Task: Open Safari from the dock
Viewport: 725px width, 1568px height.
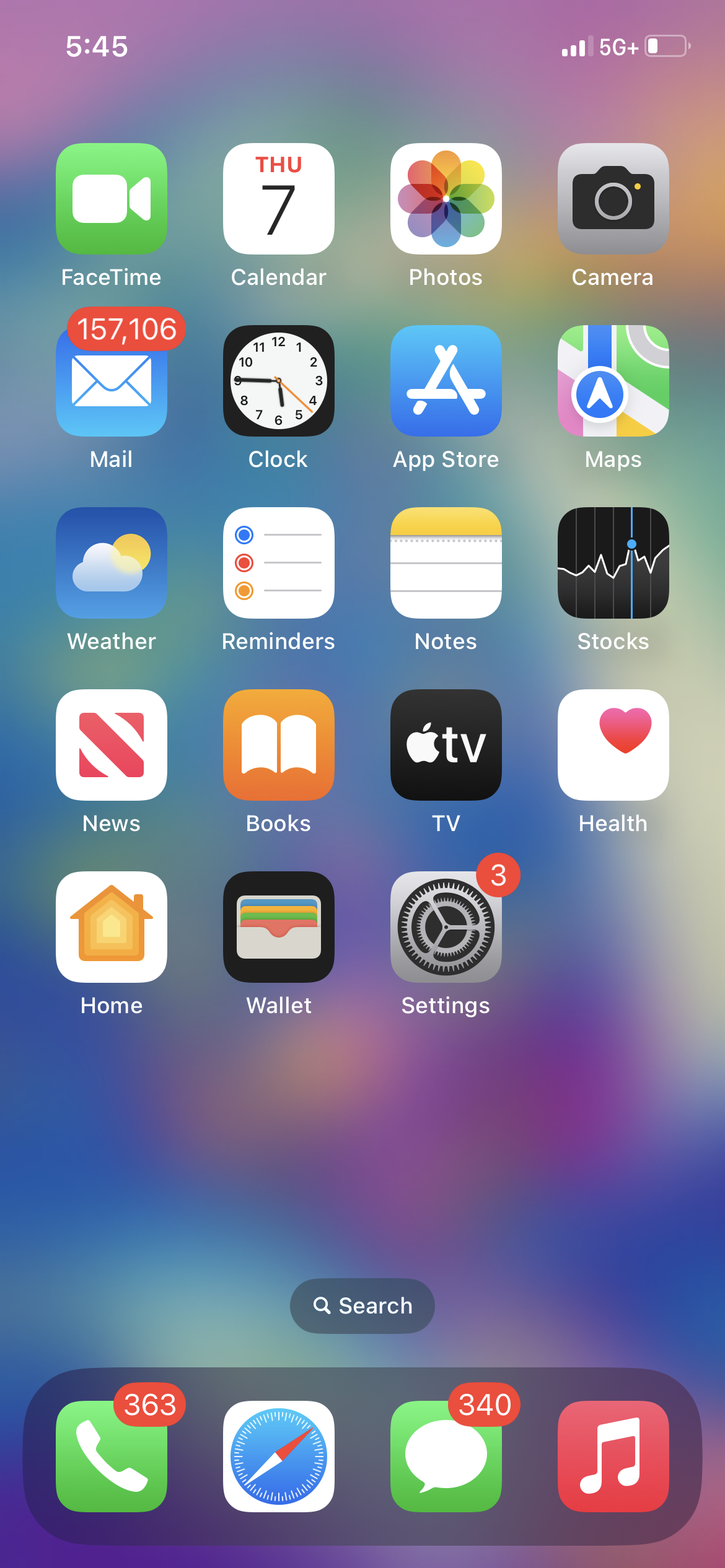Action: [279, 1457]
